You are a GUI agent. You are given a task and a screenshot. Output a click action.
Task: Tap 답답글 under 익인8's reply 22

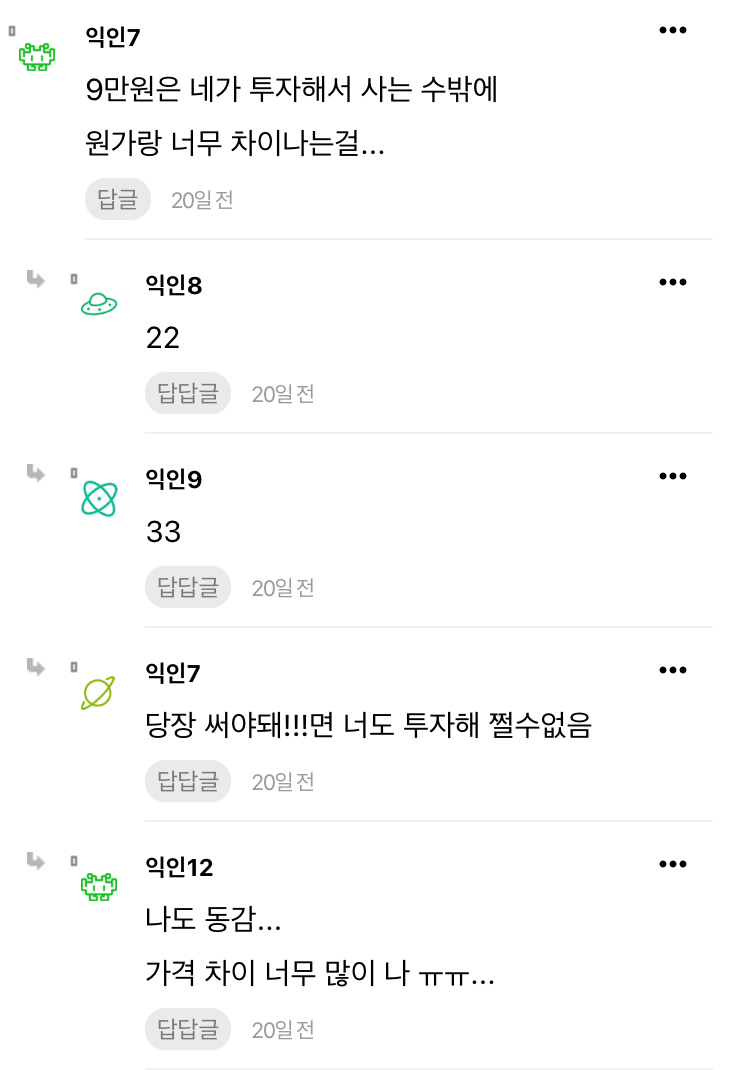pyautogui.click(x=187, y=393)
